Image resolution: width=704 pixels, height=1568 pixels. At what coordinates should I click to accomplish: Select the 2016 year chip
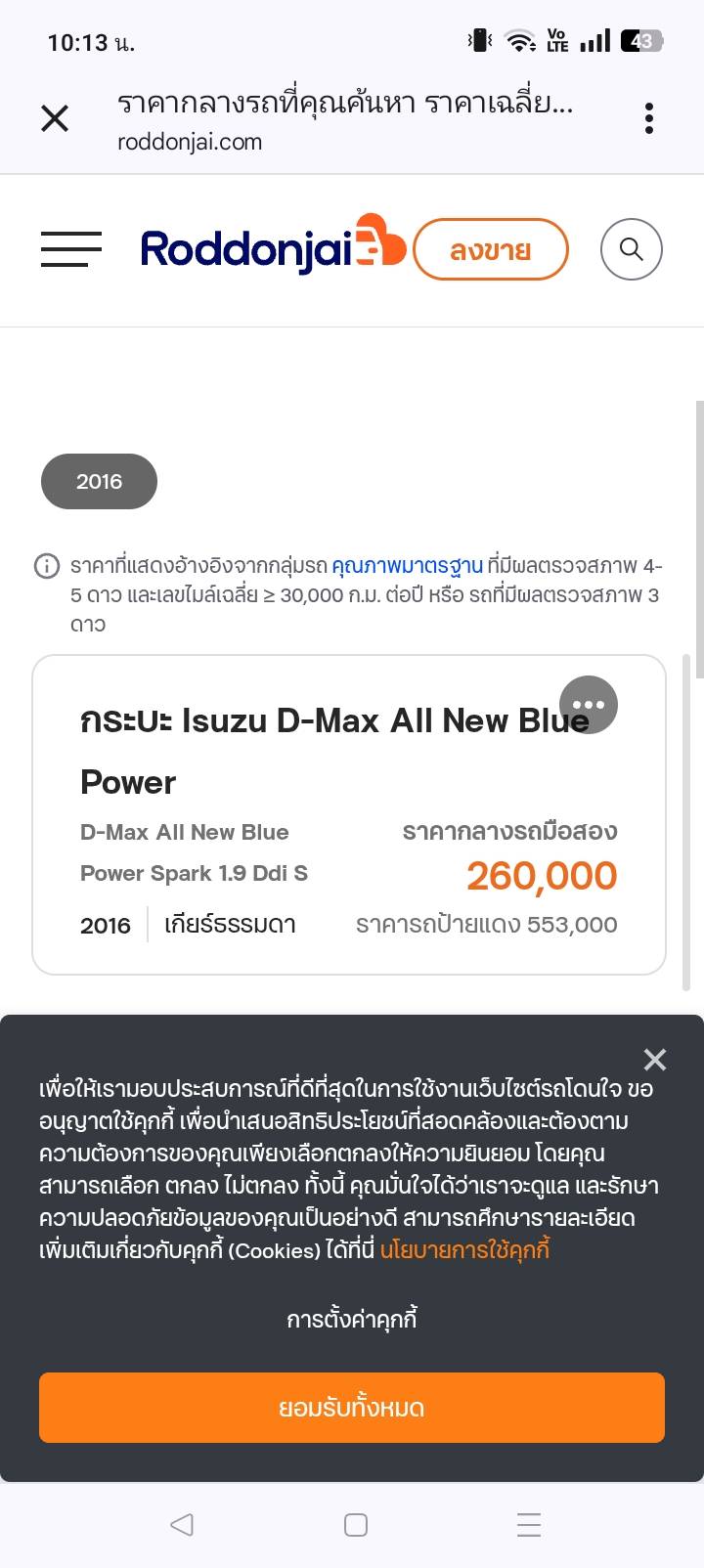point(99,481)
